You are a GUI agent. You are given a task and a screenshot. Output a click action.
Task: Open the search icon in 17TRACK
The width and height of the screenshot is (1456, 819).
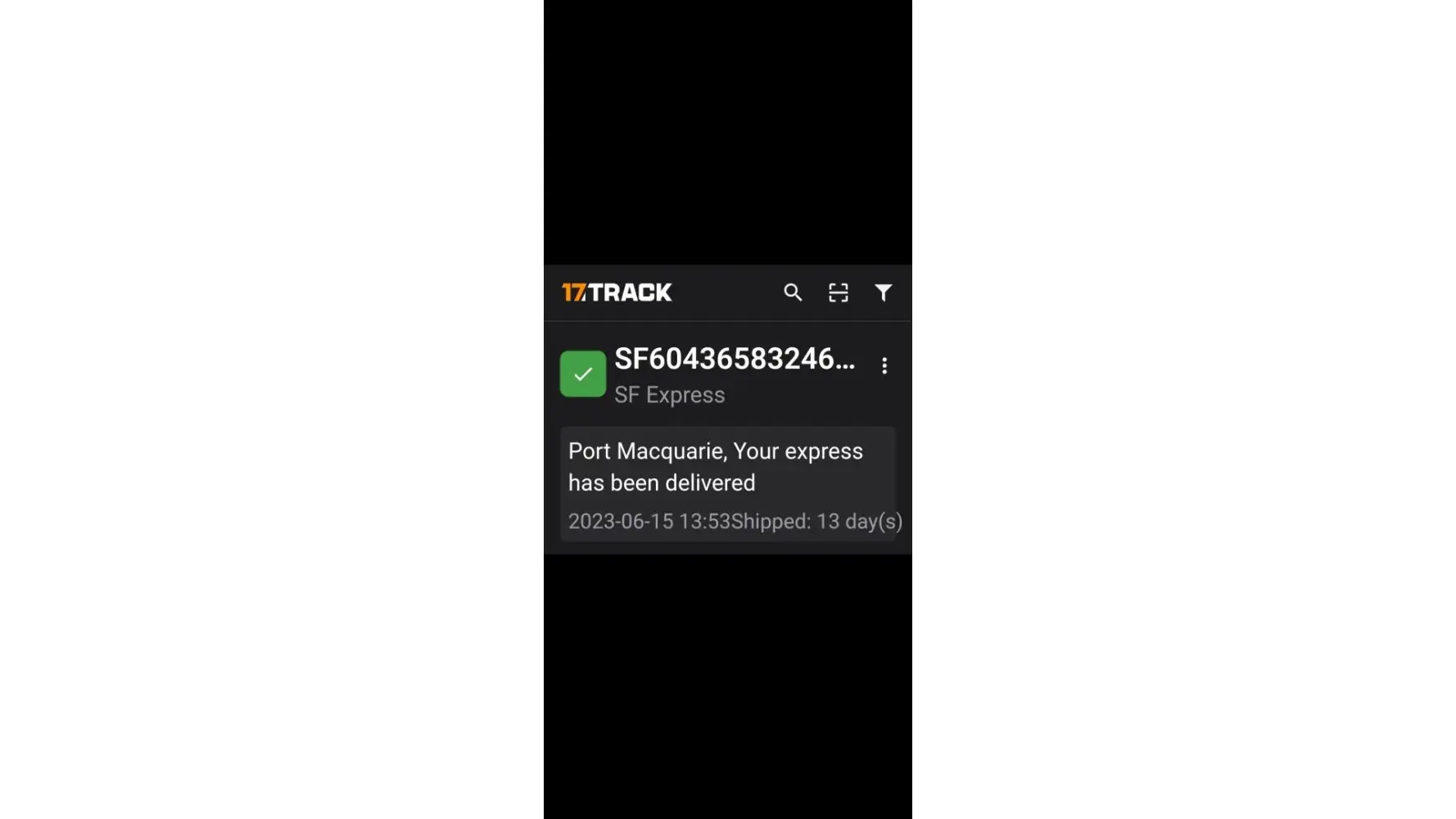click(792, 292)
